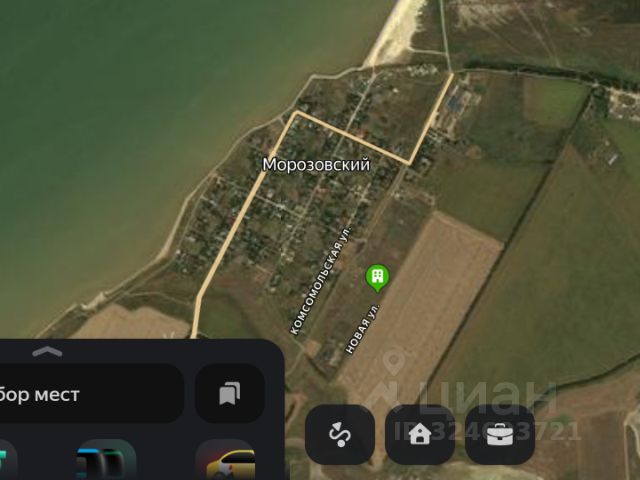Viewport: 640px width, 480px height.
Task: Expand the search panel handle
Action: [48, 352]
